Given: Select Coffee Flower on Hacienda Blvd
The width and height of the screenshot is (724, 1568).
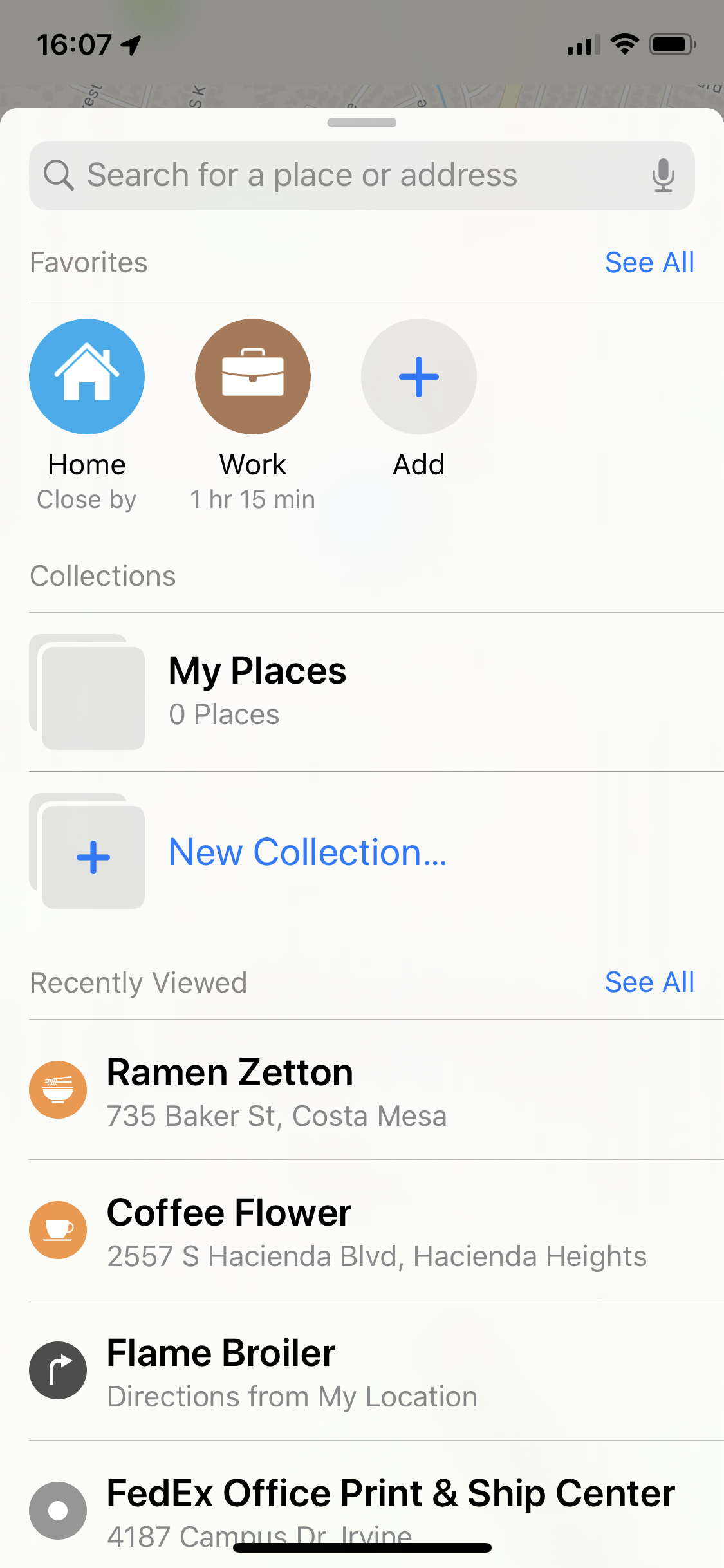Looking at the screenshot, I should pos(376,1230).
